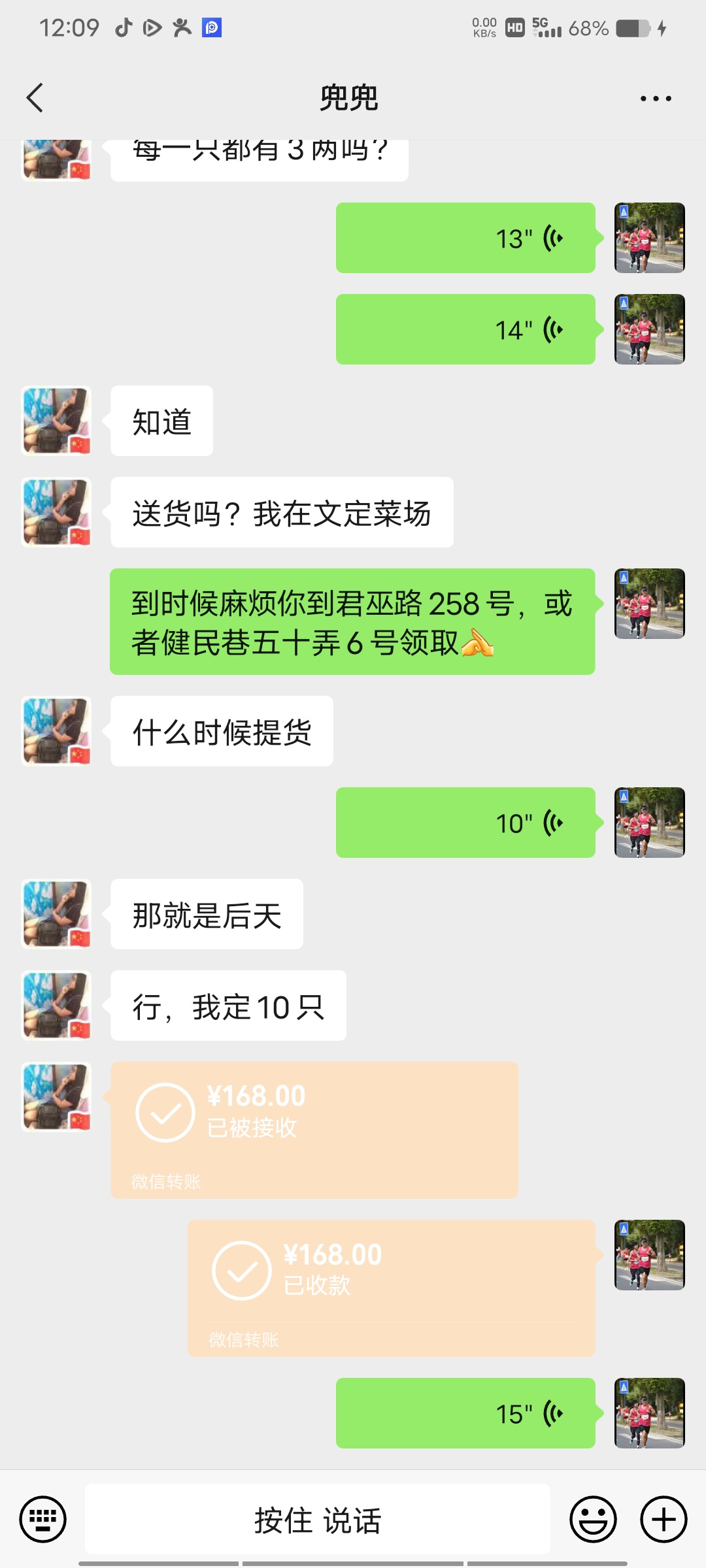Play the 13-second voice message
The image size is (706, 1568).
coord(465,238)
